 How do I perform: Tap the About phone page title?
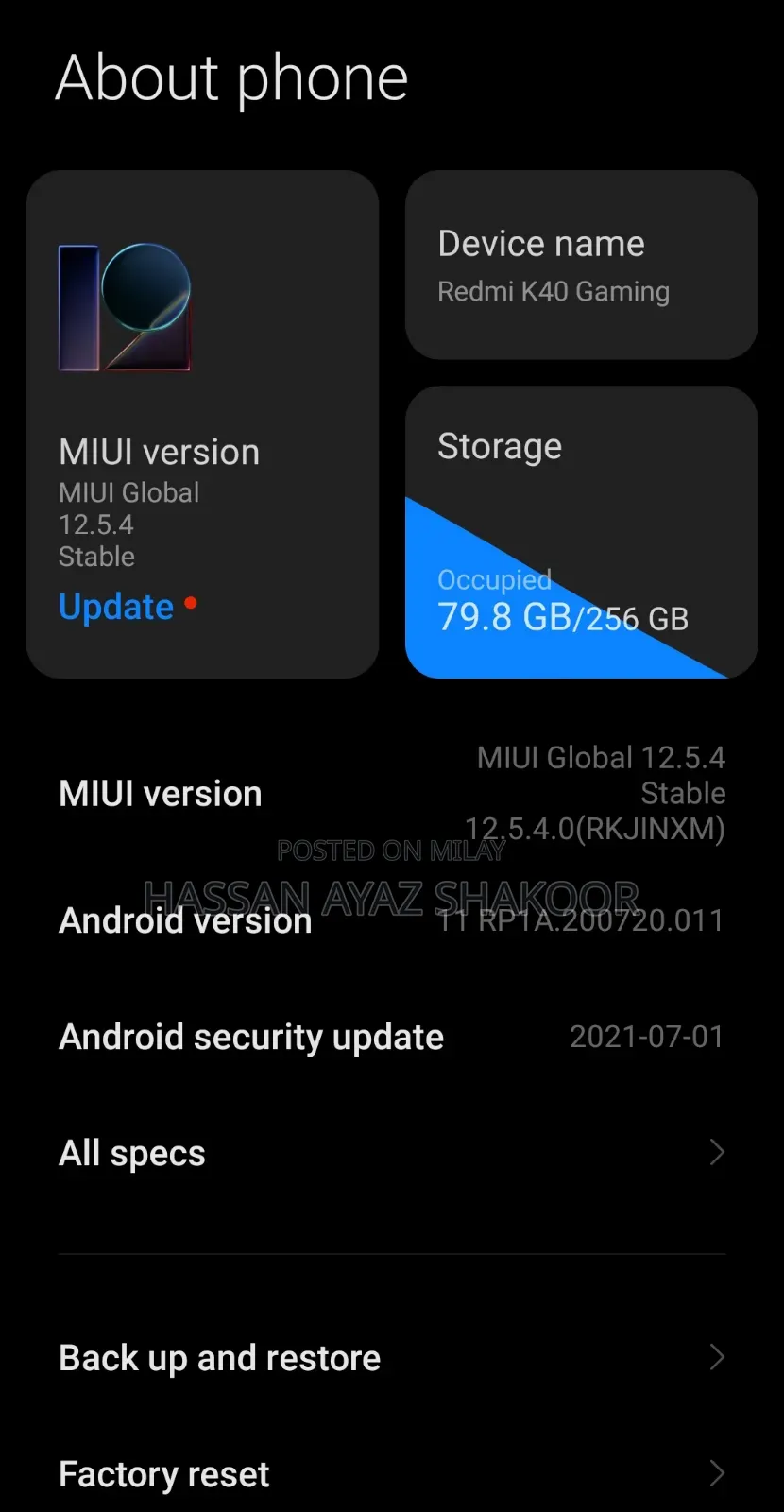coord(232,77)
